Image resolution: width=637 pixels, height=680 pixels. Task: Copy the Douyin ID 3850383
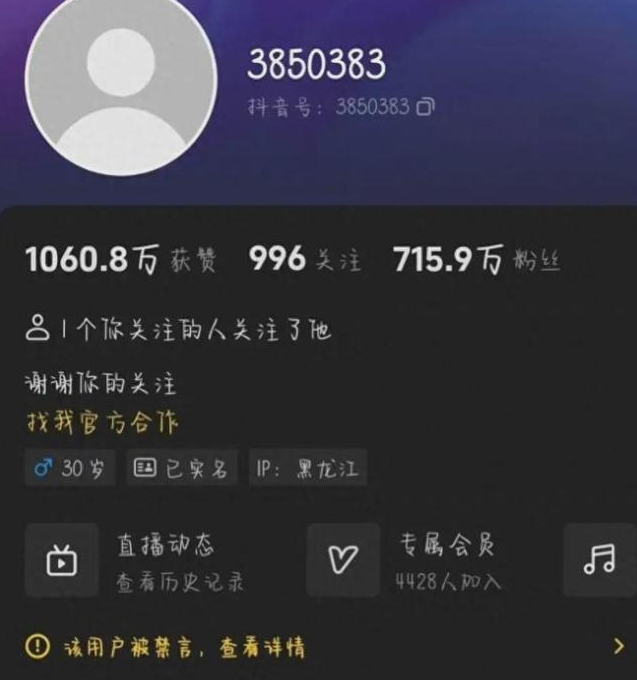coord(425,107)
